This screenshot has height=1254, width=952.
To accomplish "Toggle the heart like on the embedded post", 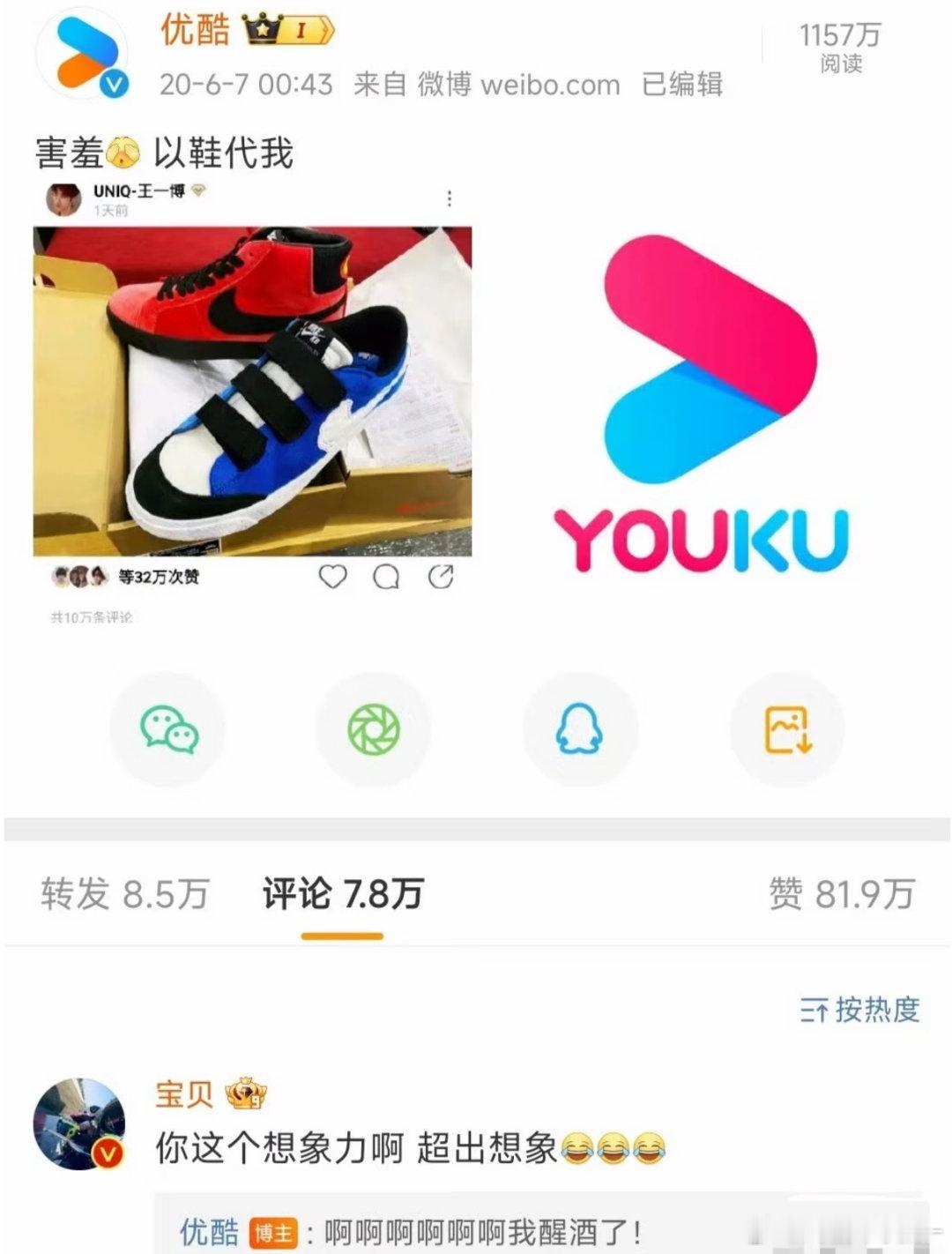I will click(x=332, y=575).
